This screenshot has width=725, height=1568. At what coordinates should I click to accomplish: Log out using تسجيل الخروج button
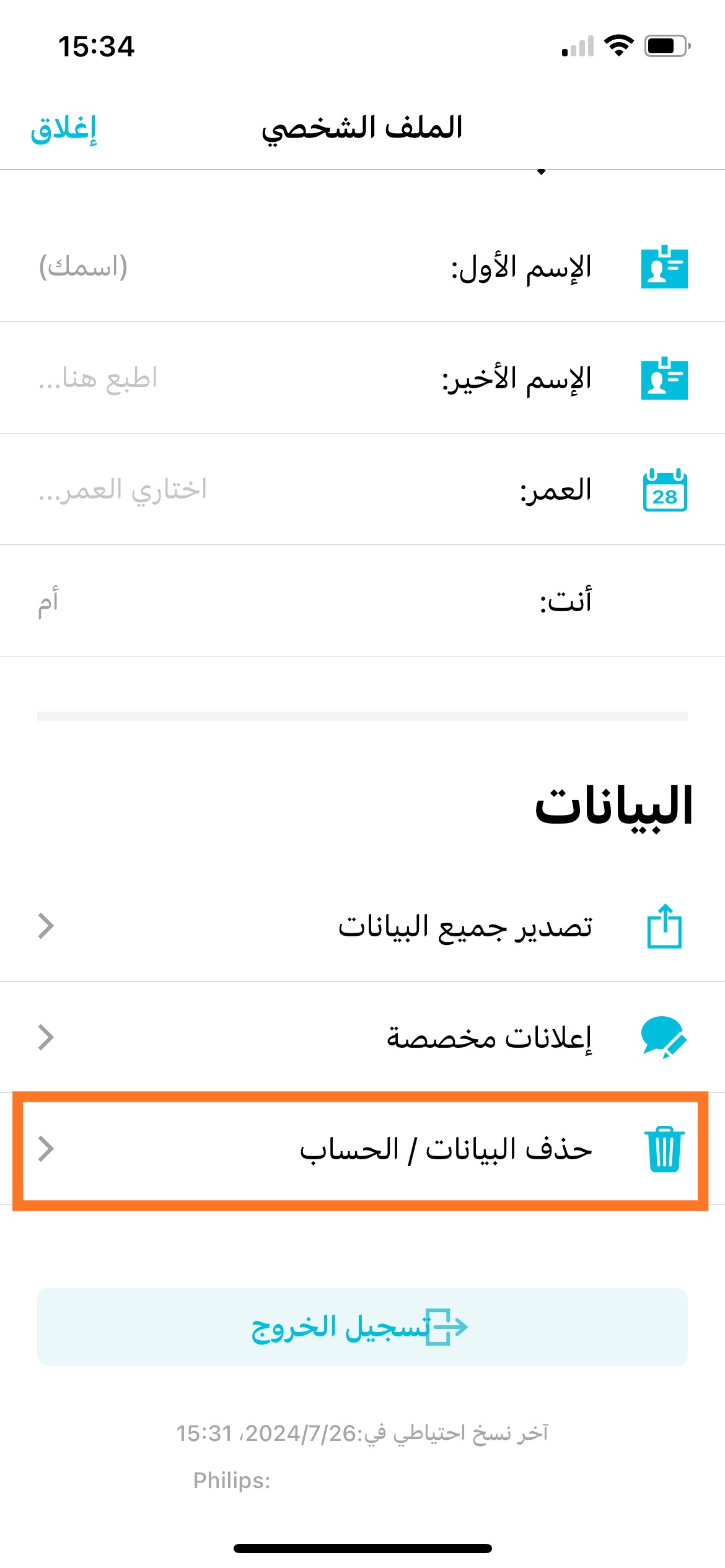coord(362,1326)
